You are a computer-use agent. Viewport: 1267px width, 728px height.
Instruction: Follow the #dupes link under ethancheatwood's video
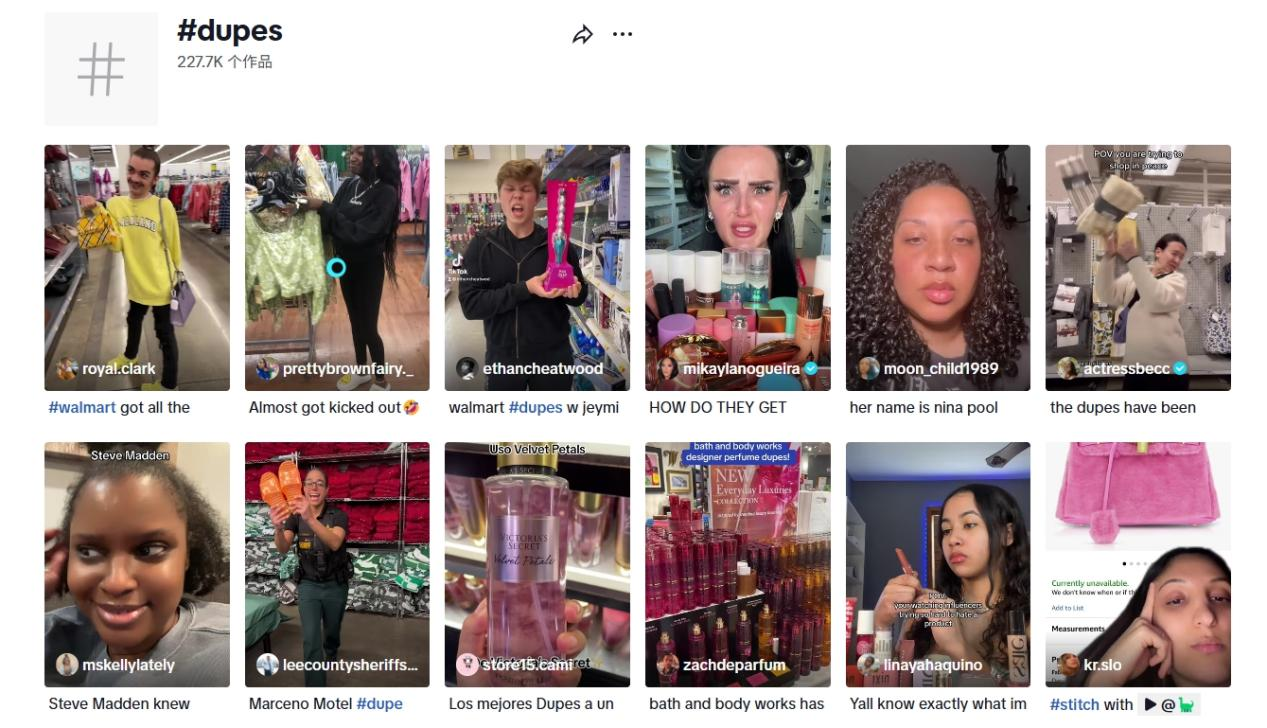tap(535, 408)
